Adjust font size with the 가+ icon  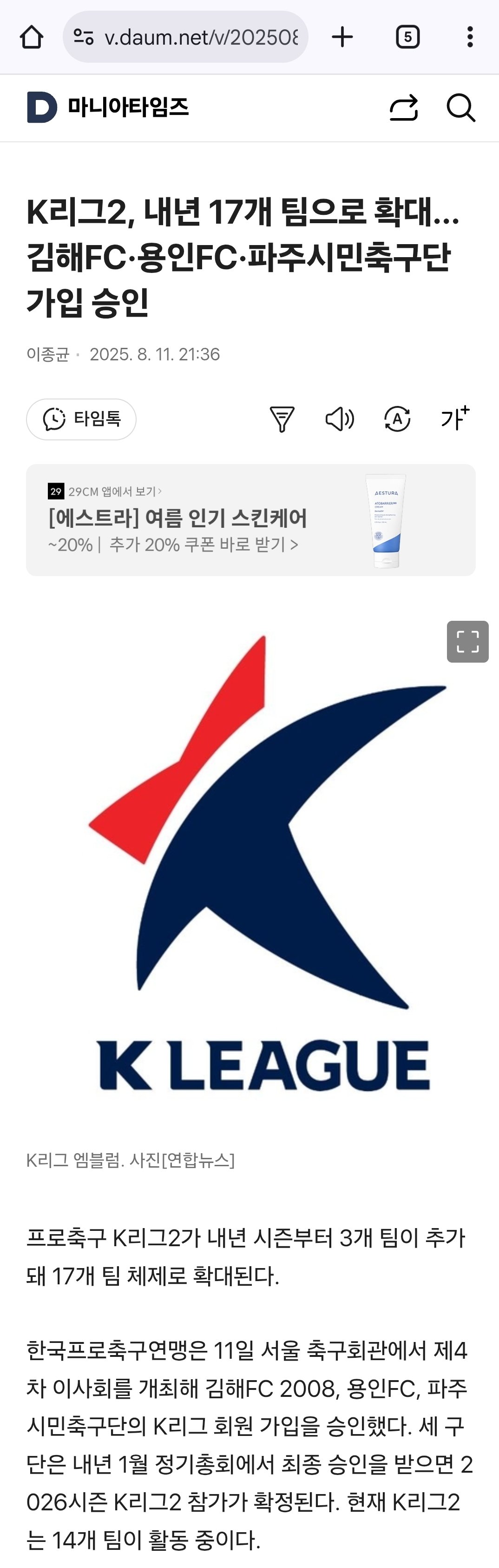pyautogui.click(x=455, y=418)
